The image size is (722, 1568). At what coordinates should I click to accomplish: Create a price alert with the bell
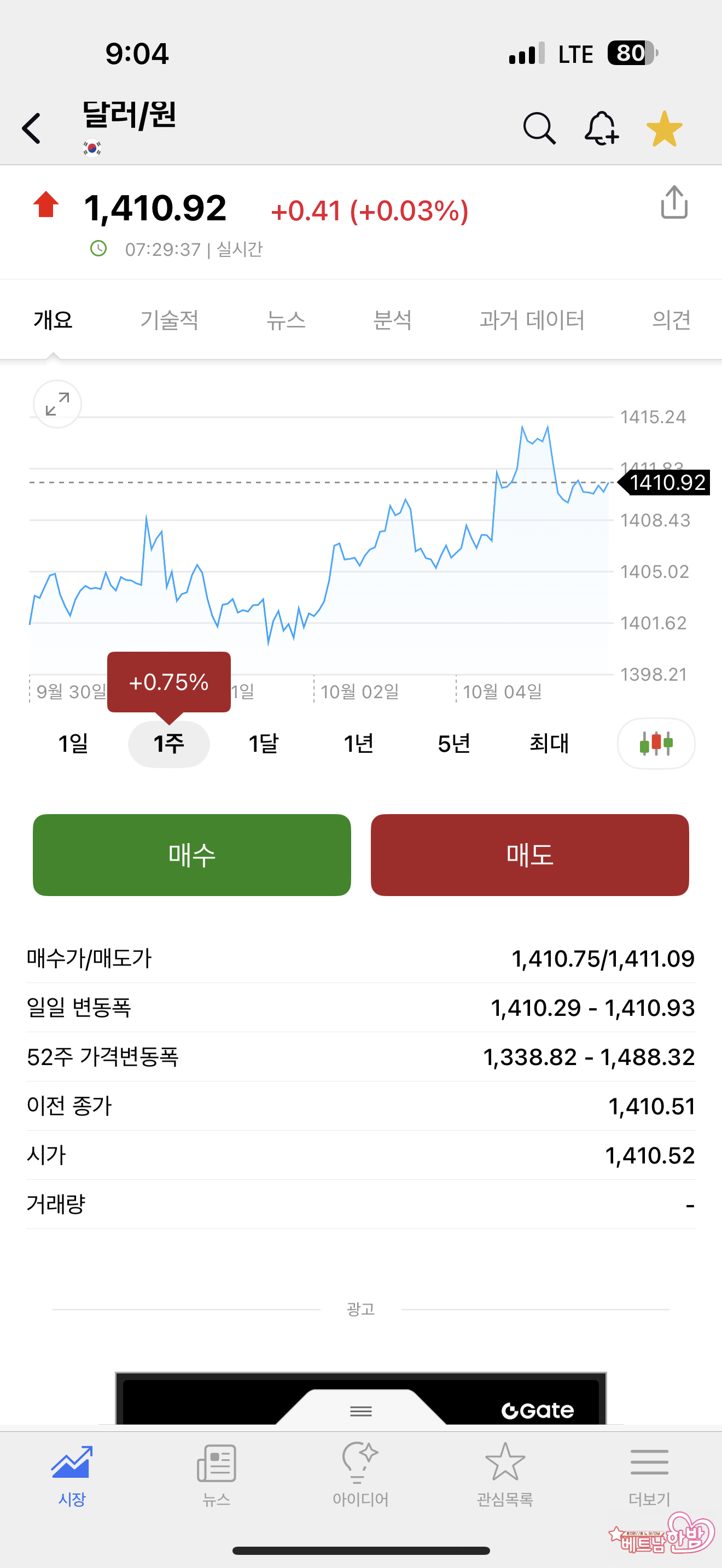[x=602, y=128]
